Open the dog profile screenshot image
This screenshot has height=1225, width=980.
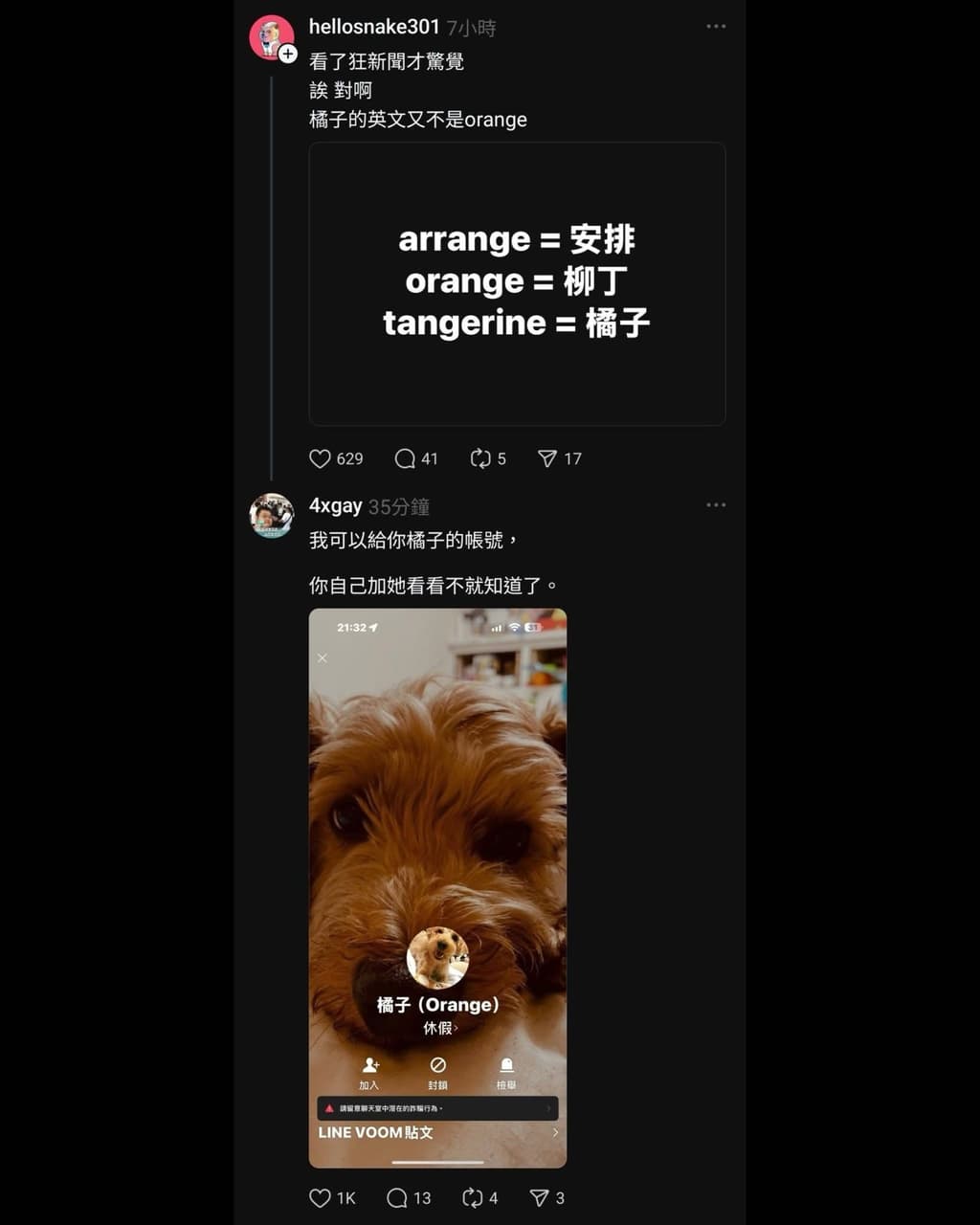(x=437, y=887)
